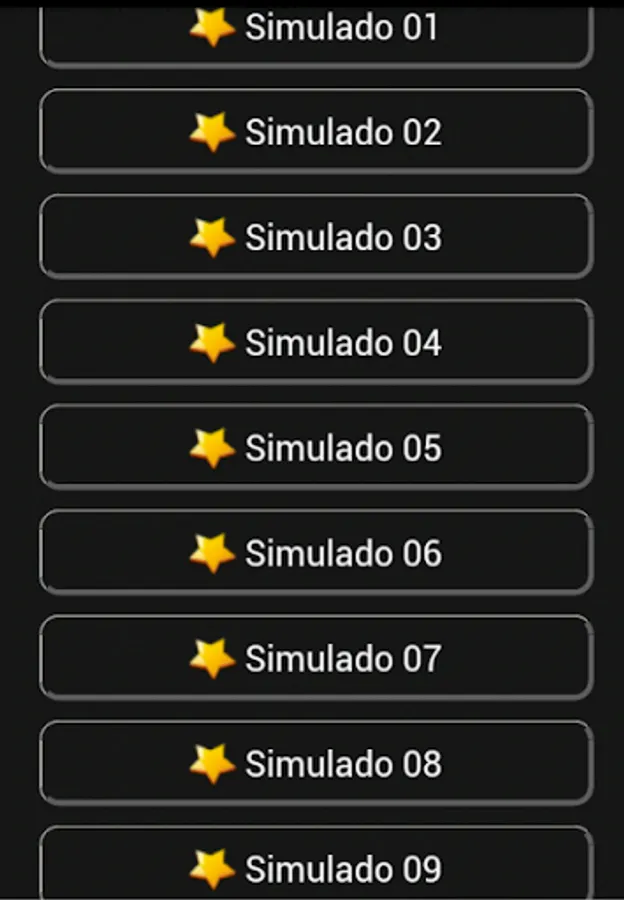
Task: Select the Simulado 02 button
Action: point(316,132)
